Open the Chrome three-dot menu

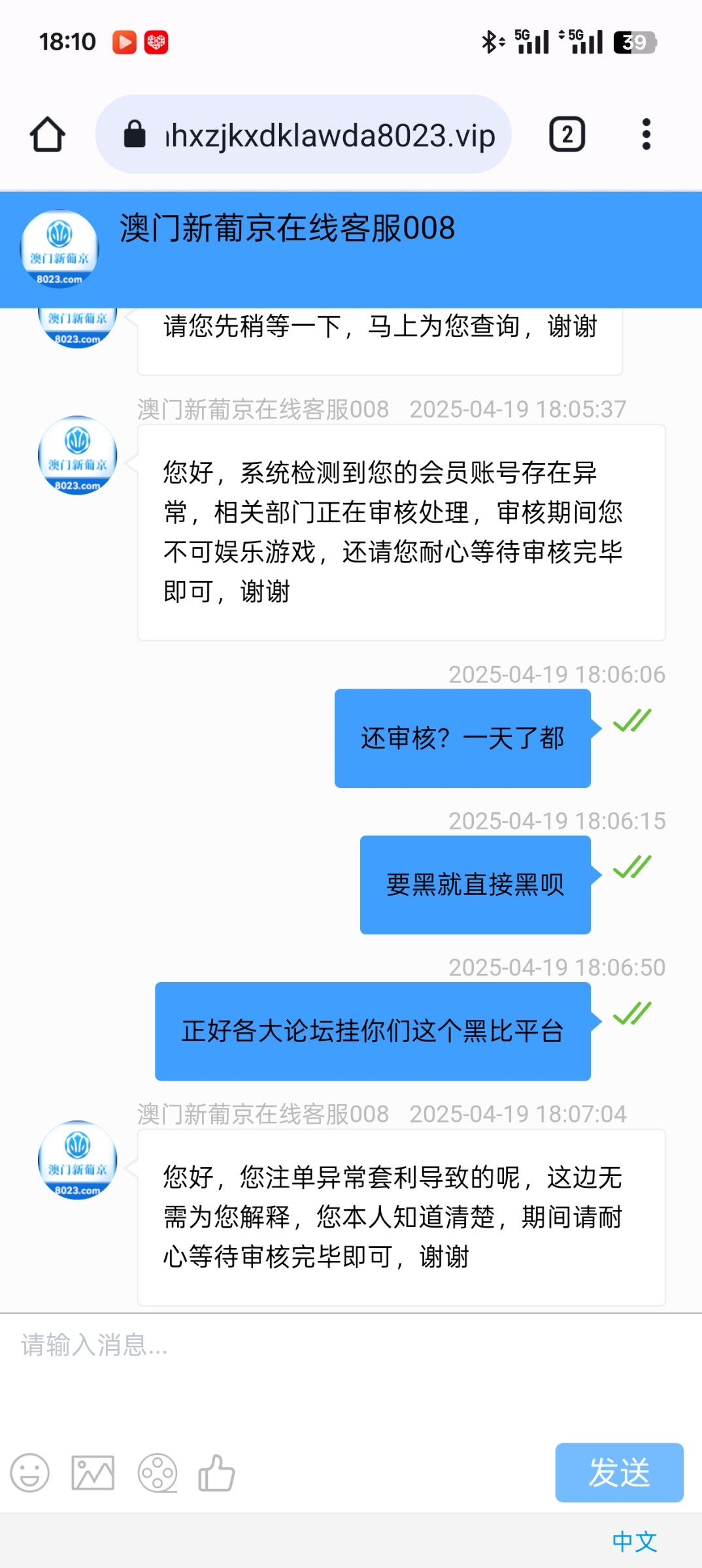pos(646,135)
